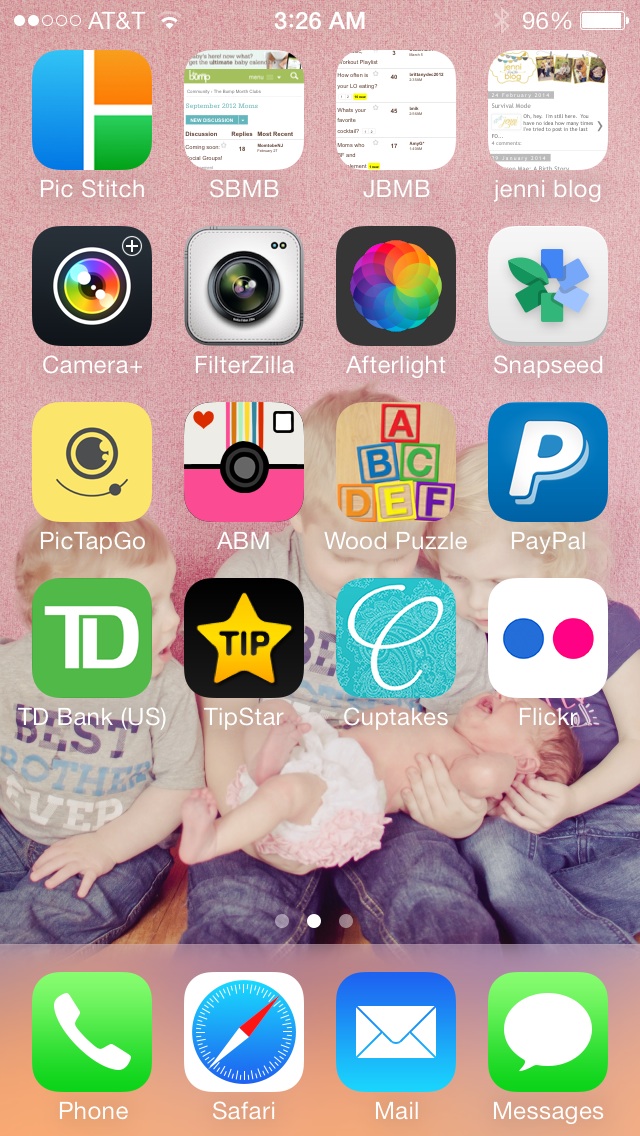
Task: Launch Camera+ app
Action: 92,286
